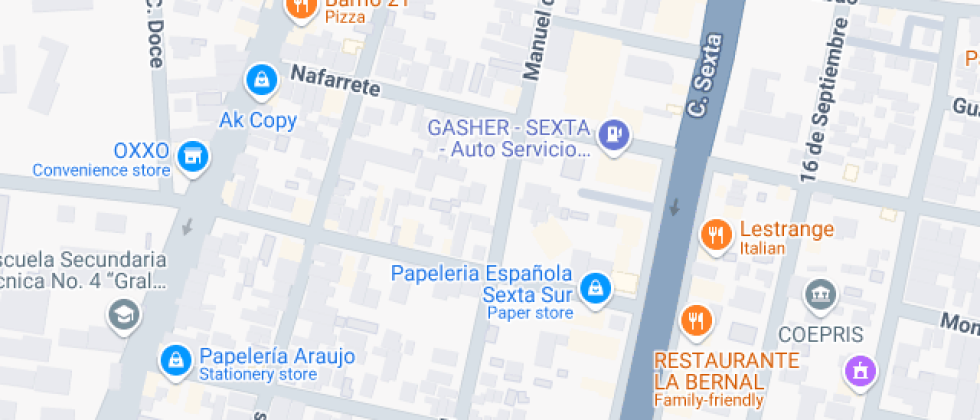This screenshot has width=980, height=420.
Task: Select the purple place marker below COEPRIS
Action: click(859, 370)
